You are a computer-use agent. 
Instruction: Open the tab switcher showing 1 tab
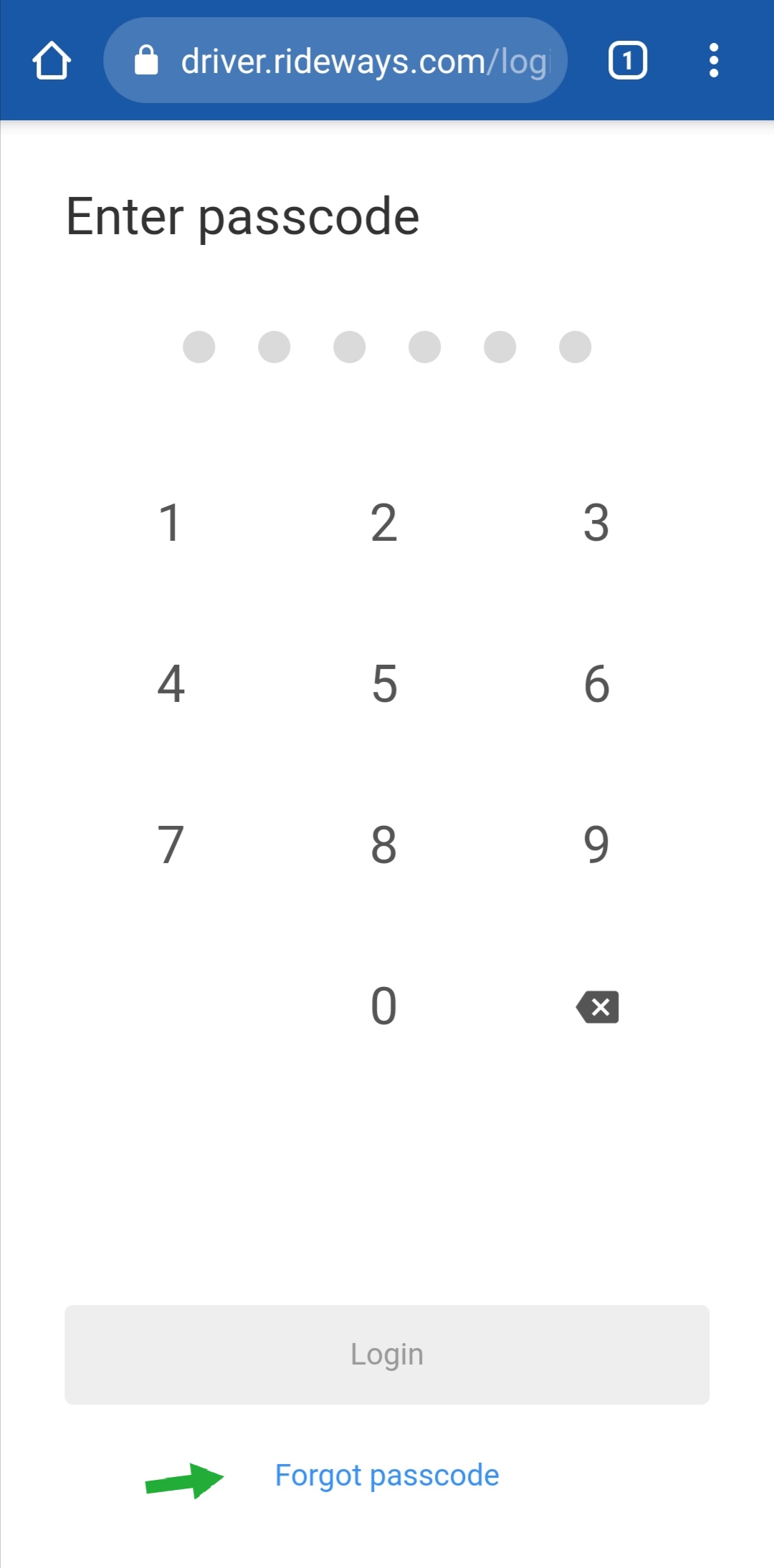628,60
